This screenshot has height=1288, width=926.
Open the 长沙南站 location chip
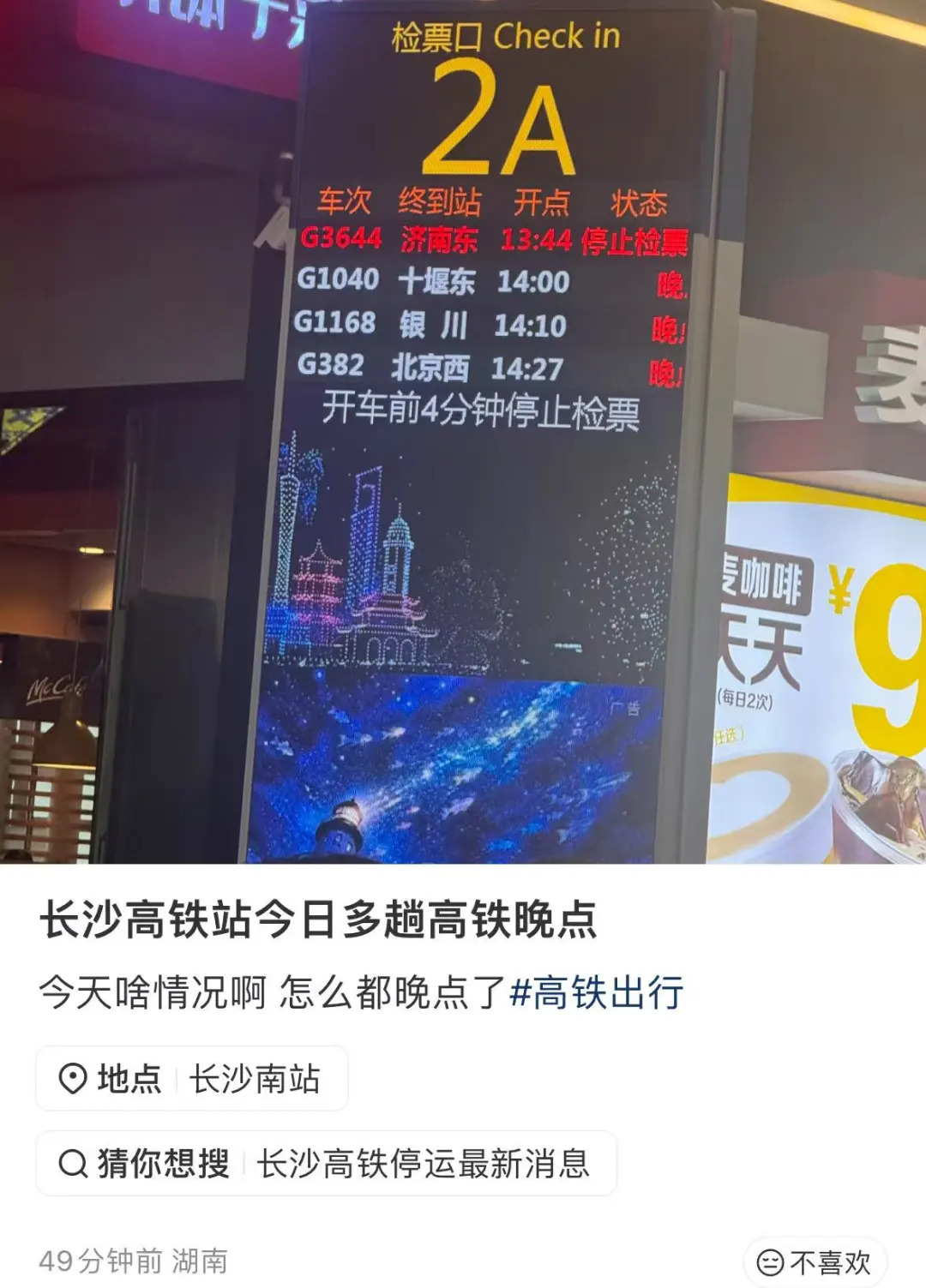(192, 1079)
